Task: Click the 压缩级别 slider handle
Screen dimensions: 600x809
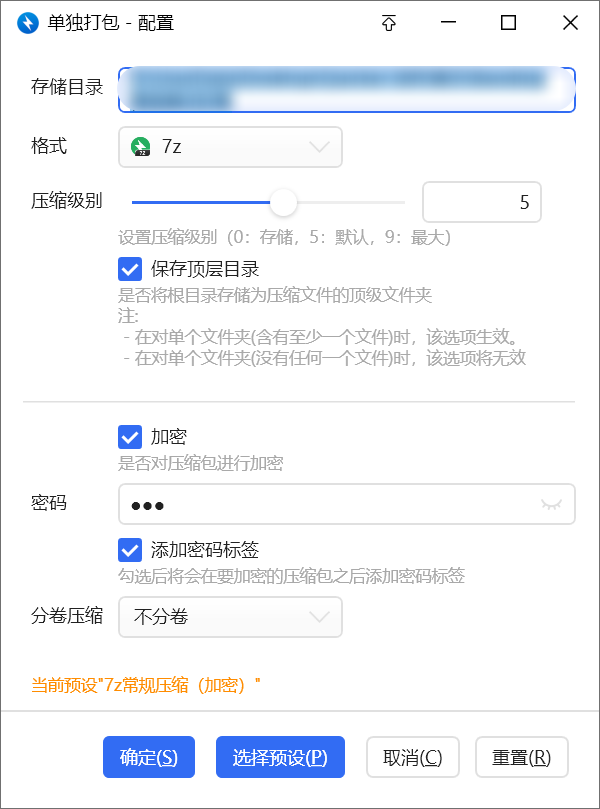Action: 284,202
